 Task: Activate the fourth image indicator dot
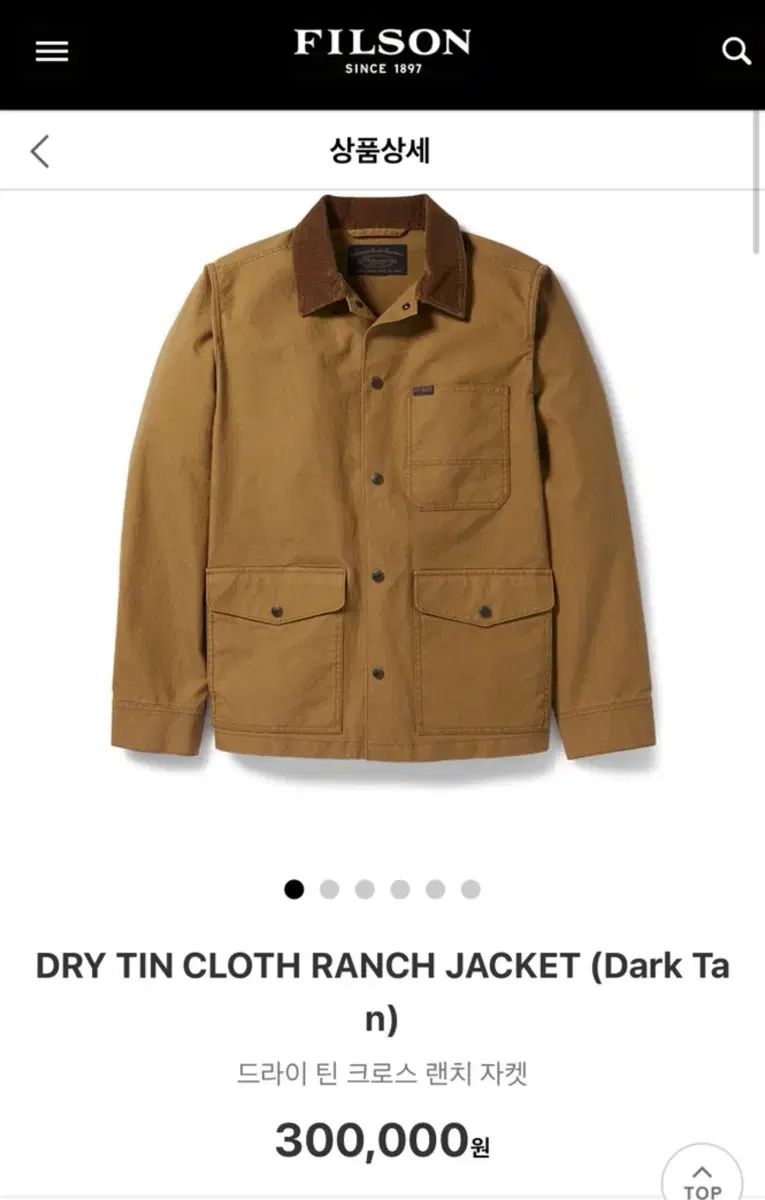tap(400, 888)
